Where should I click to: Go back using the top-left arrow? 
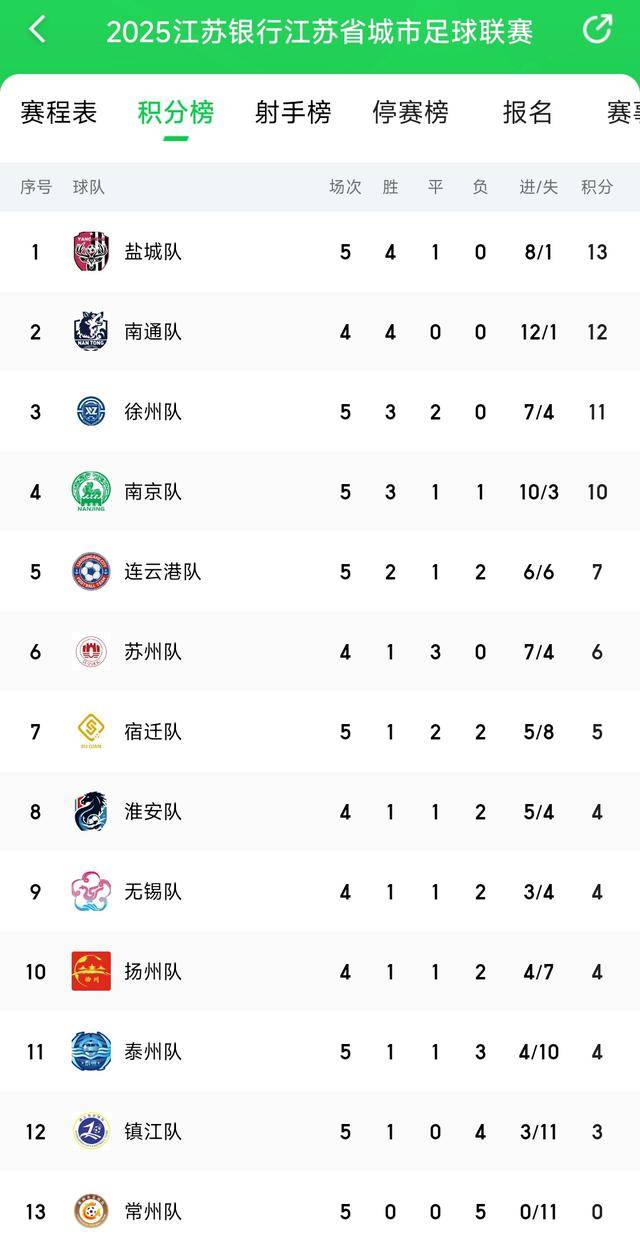pos(37,29)
